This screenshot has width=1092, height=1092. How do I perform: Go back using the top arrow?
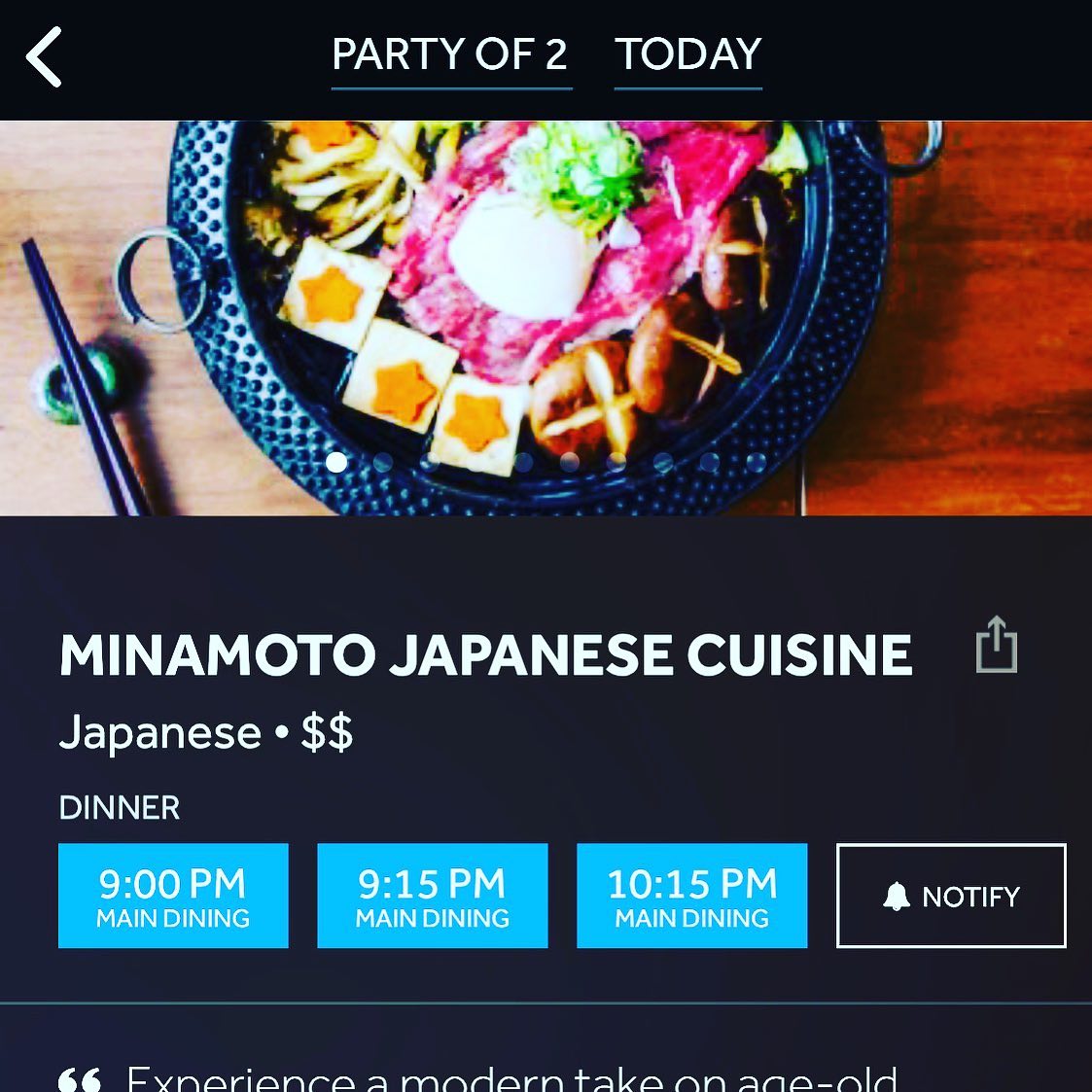44,56
